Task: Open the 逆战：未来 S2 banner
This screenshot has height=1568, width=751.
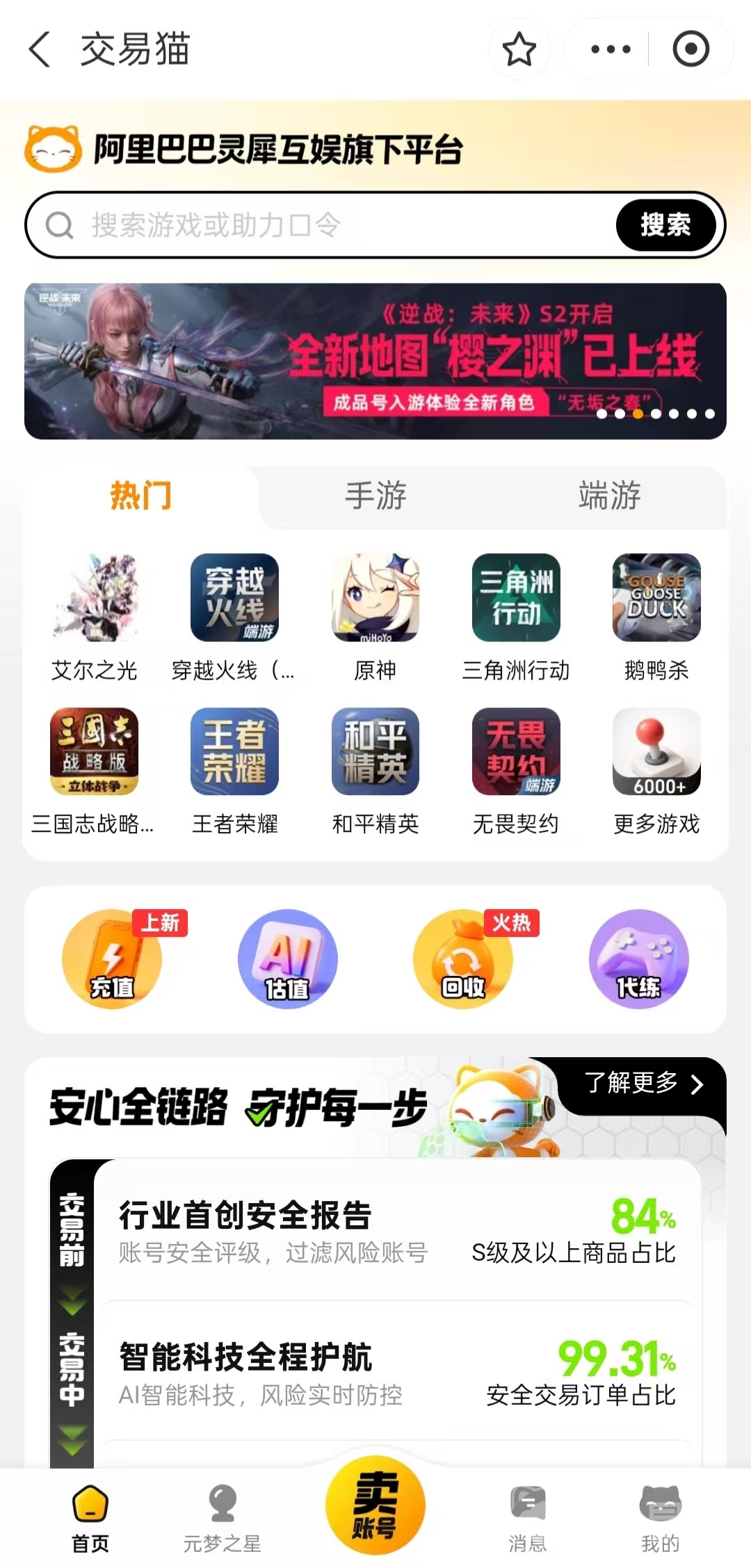Action: [x=375, y=361]
